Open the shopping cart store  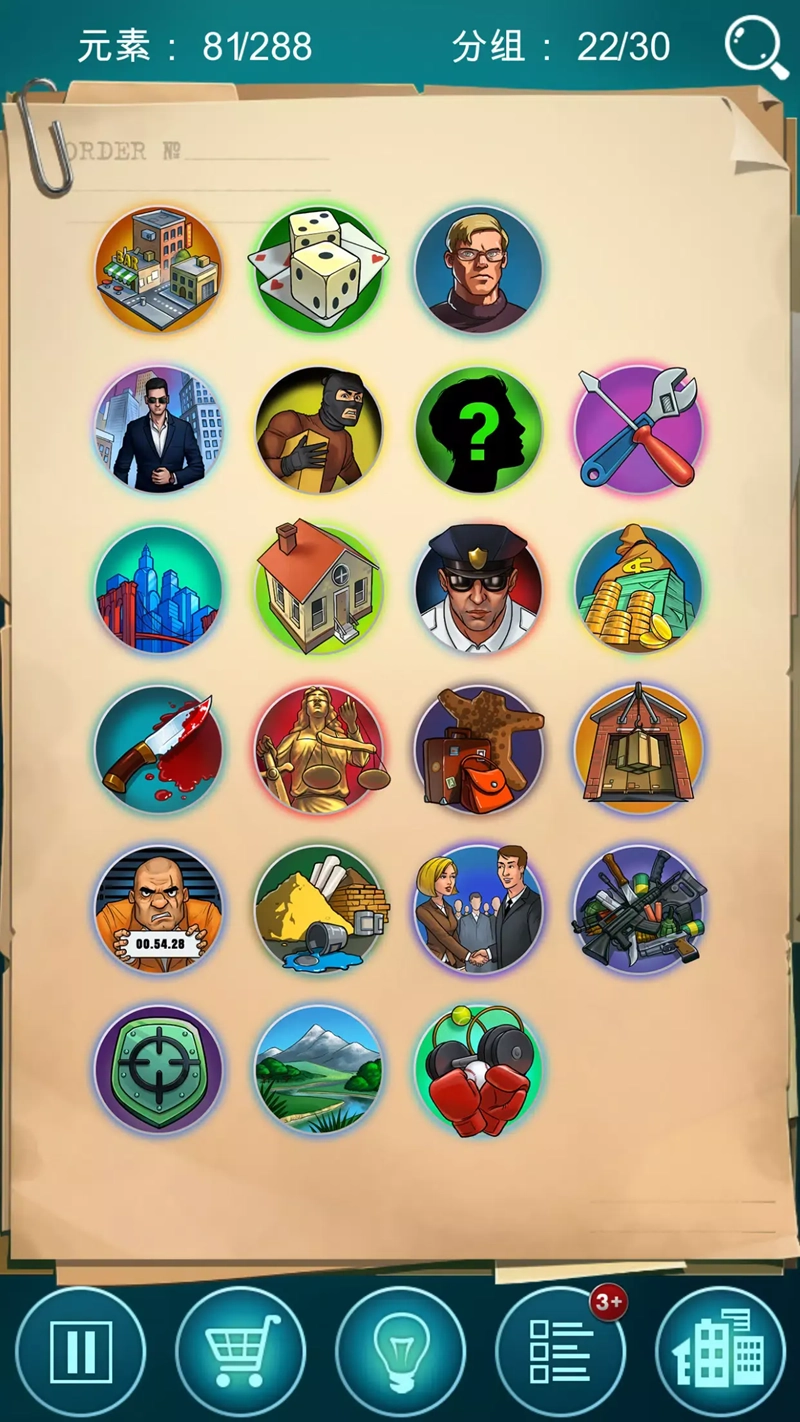(x=240, y=1351)
